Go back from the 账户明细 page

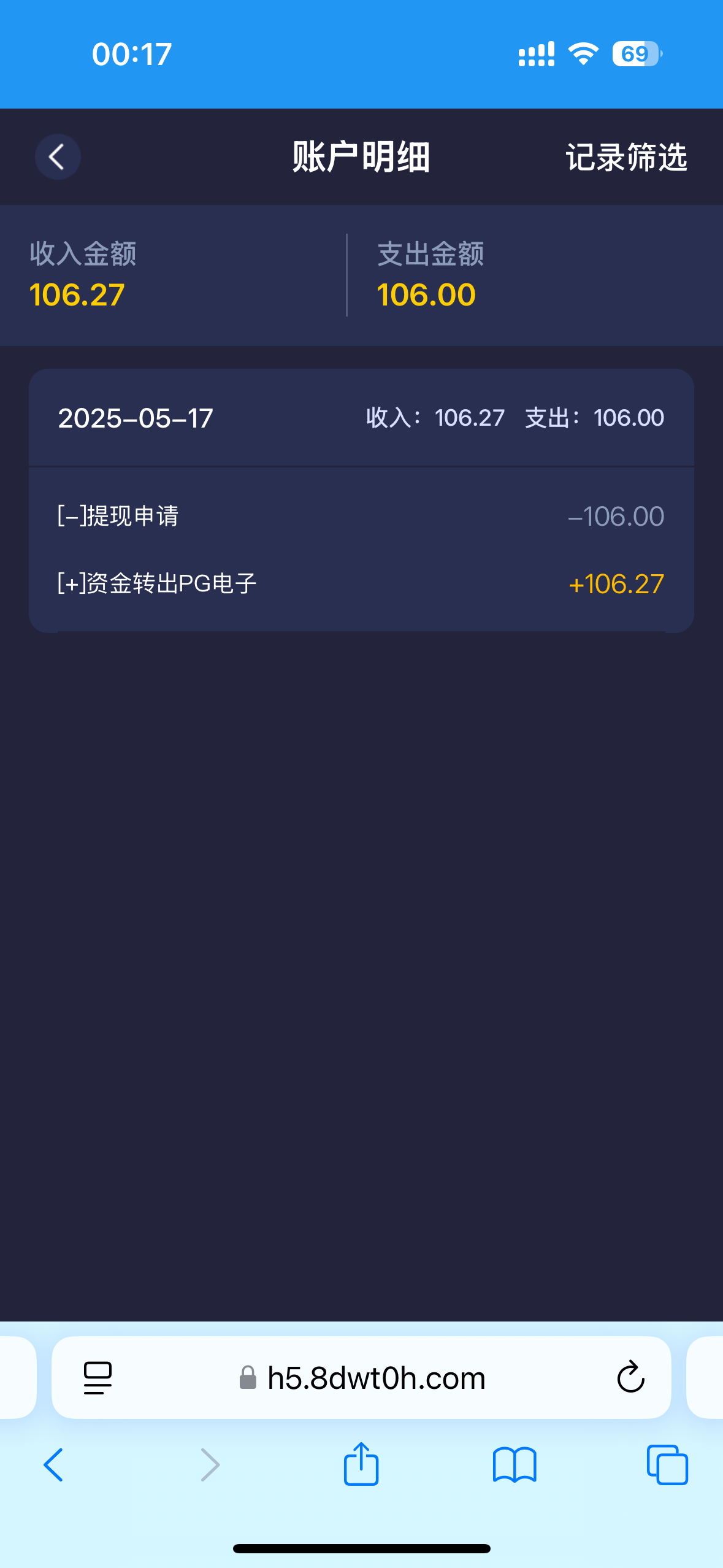coord(58,157)
